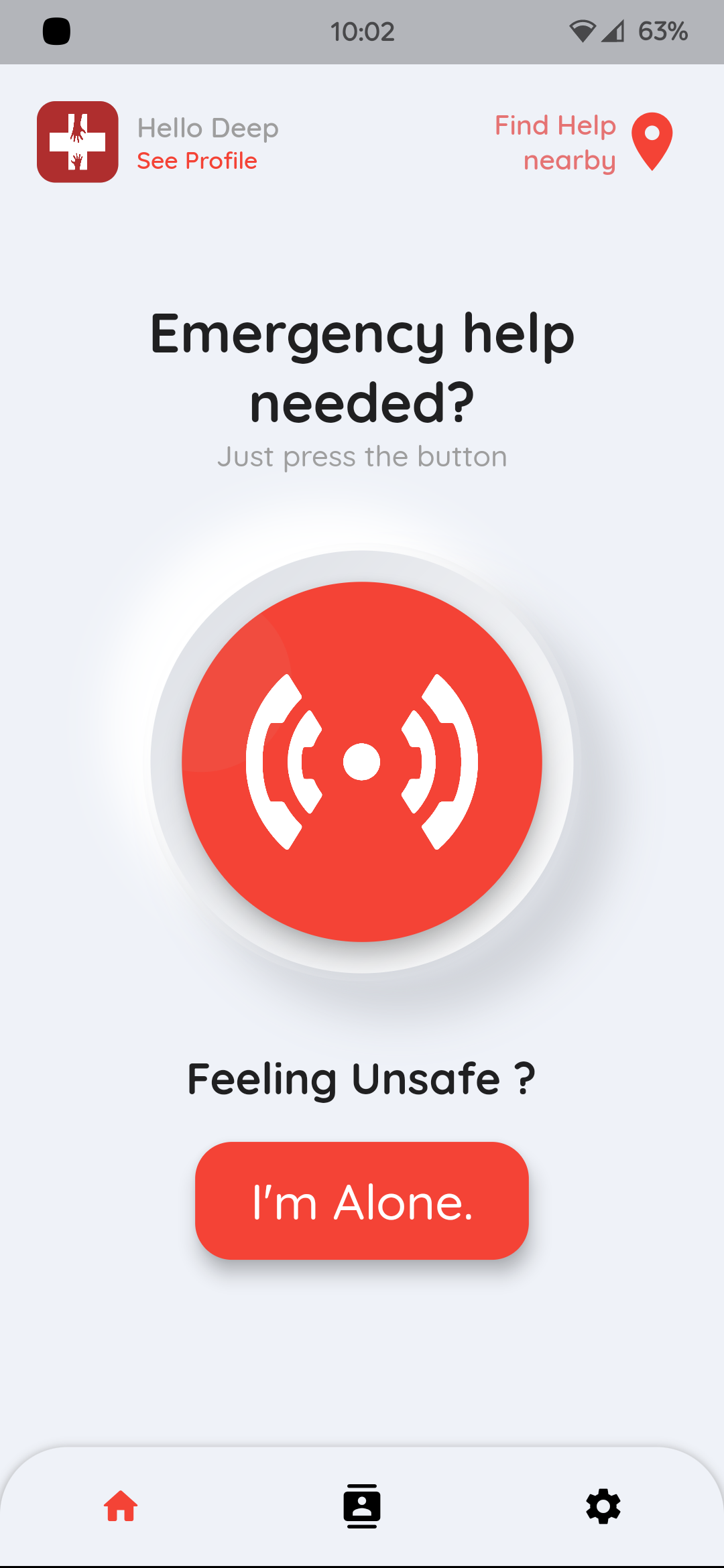Switch to the Home tab
724x1568 pixels.
coord(121,1506)
